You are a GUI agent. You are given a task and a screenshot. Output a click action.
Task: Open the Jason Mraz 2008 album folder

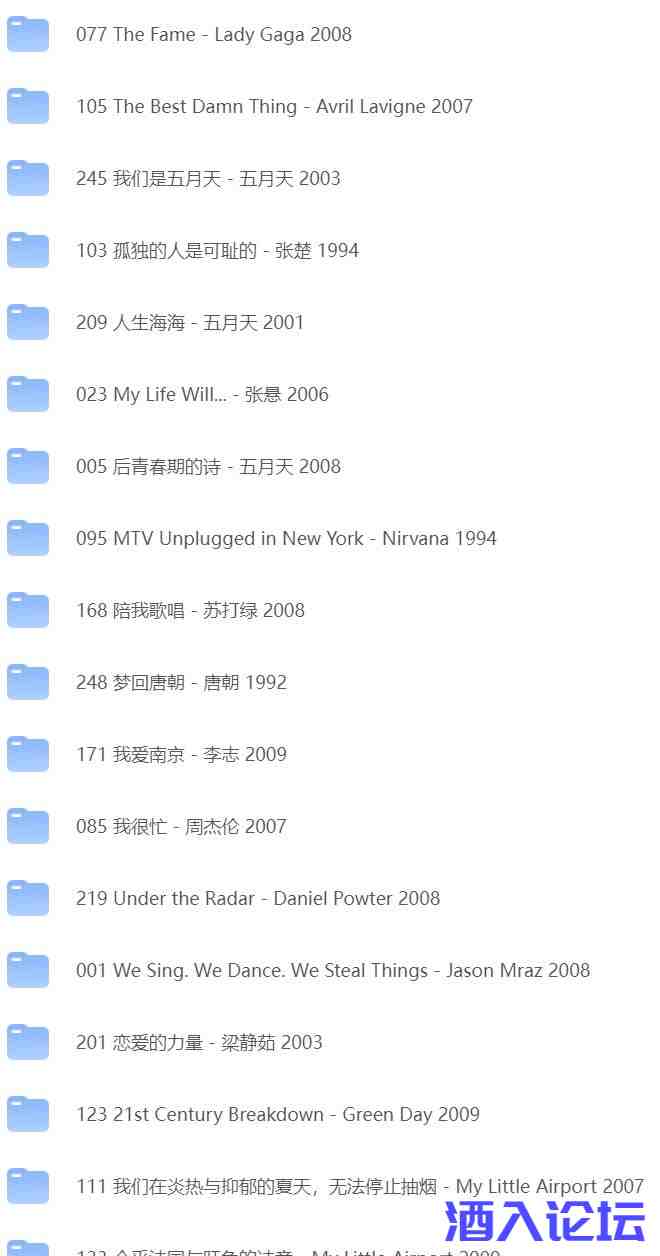(x=332, y=971)
